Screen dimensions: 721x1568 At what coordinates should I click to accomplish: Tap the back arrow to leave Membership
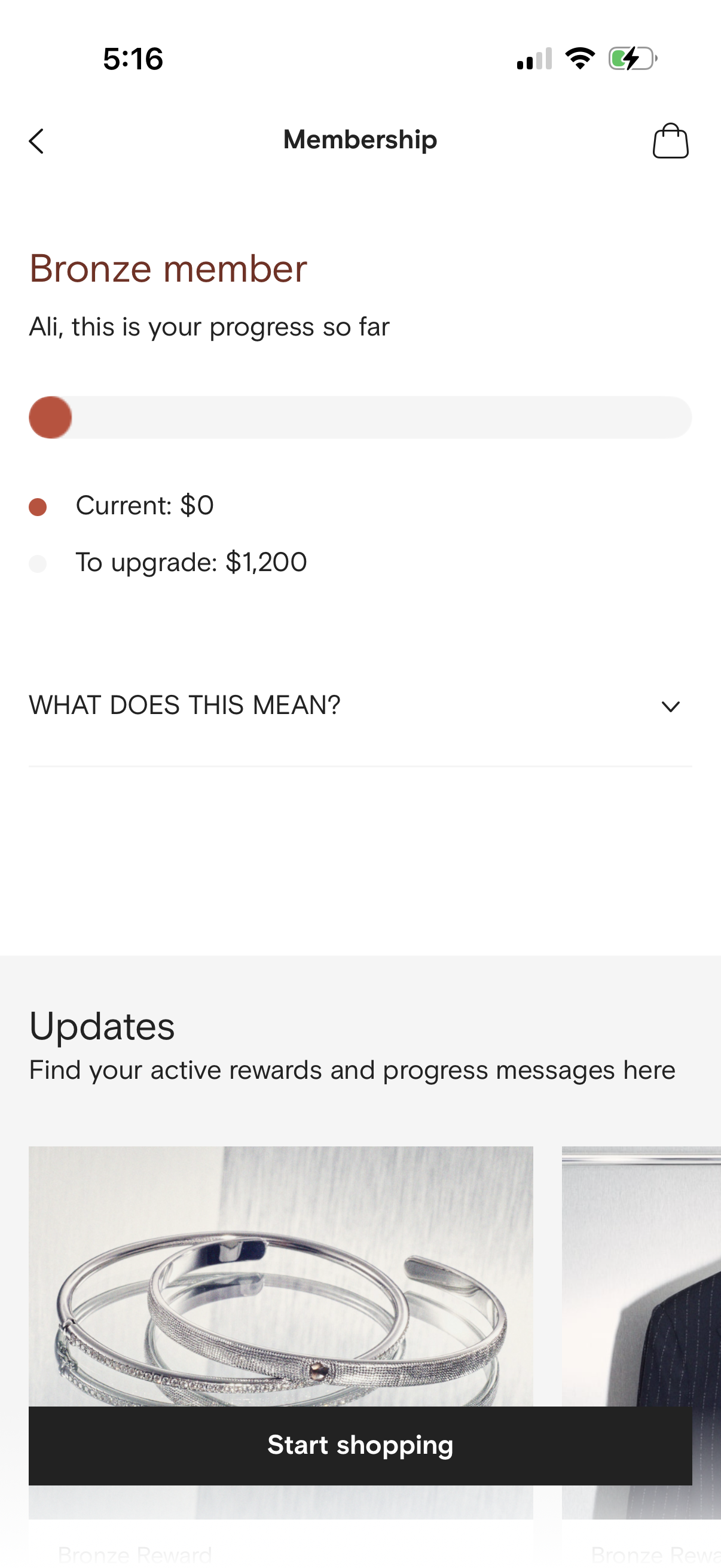36,141
